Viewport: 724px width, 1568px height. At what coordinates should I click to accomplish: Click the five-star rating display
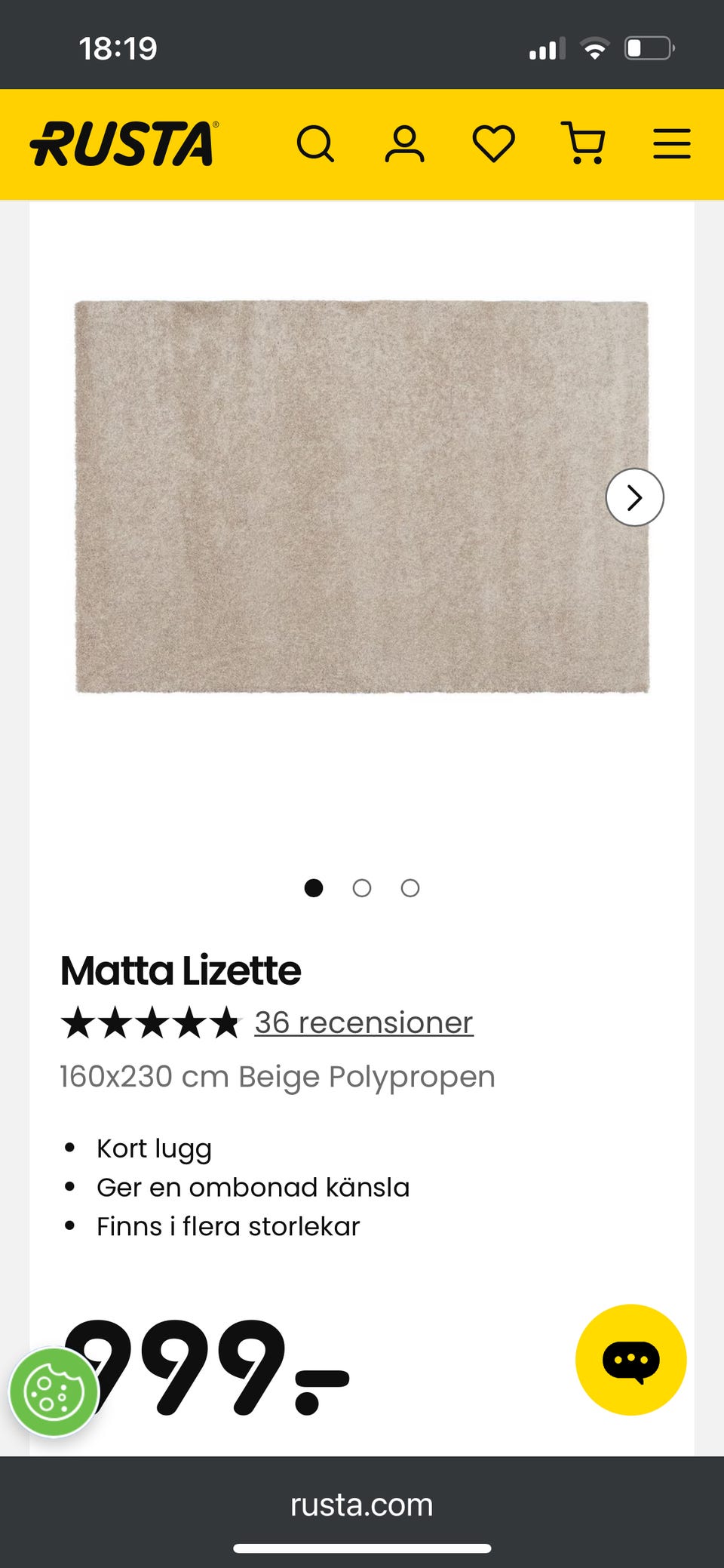click(151, 1022)
